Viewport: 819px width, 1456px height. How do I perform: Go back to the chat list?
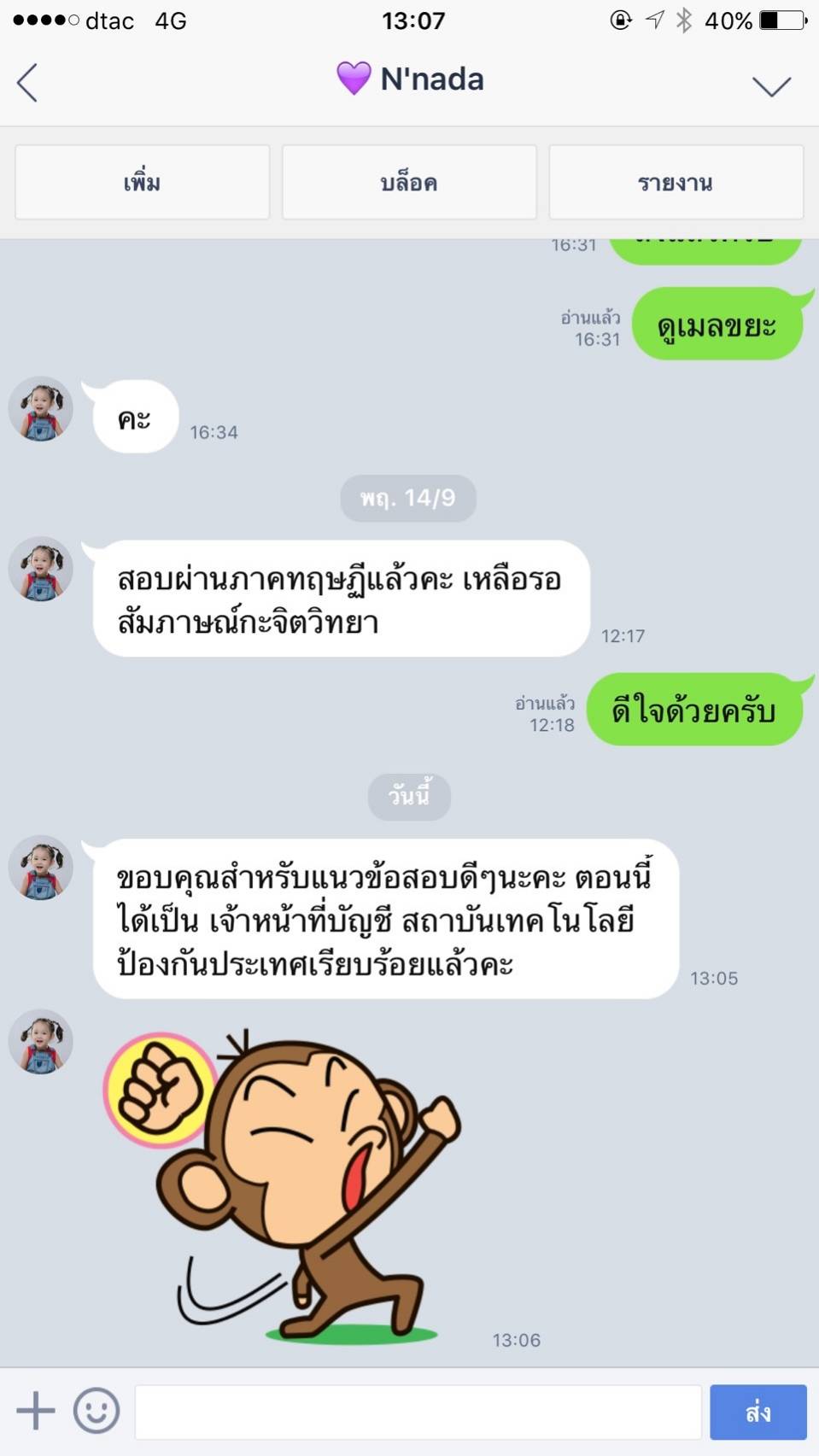pos(27,83)
